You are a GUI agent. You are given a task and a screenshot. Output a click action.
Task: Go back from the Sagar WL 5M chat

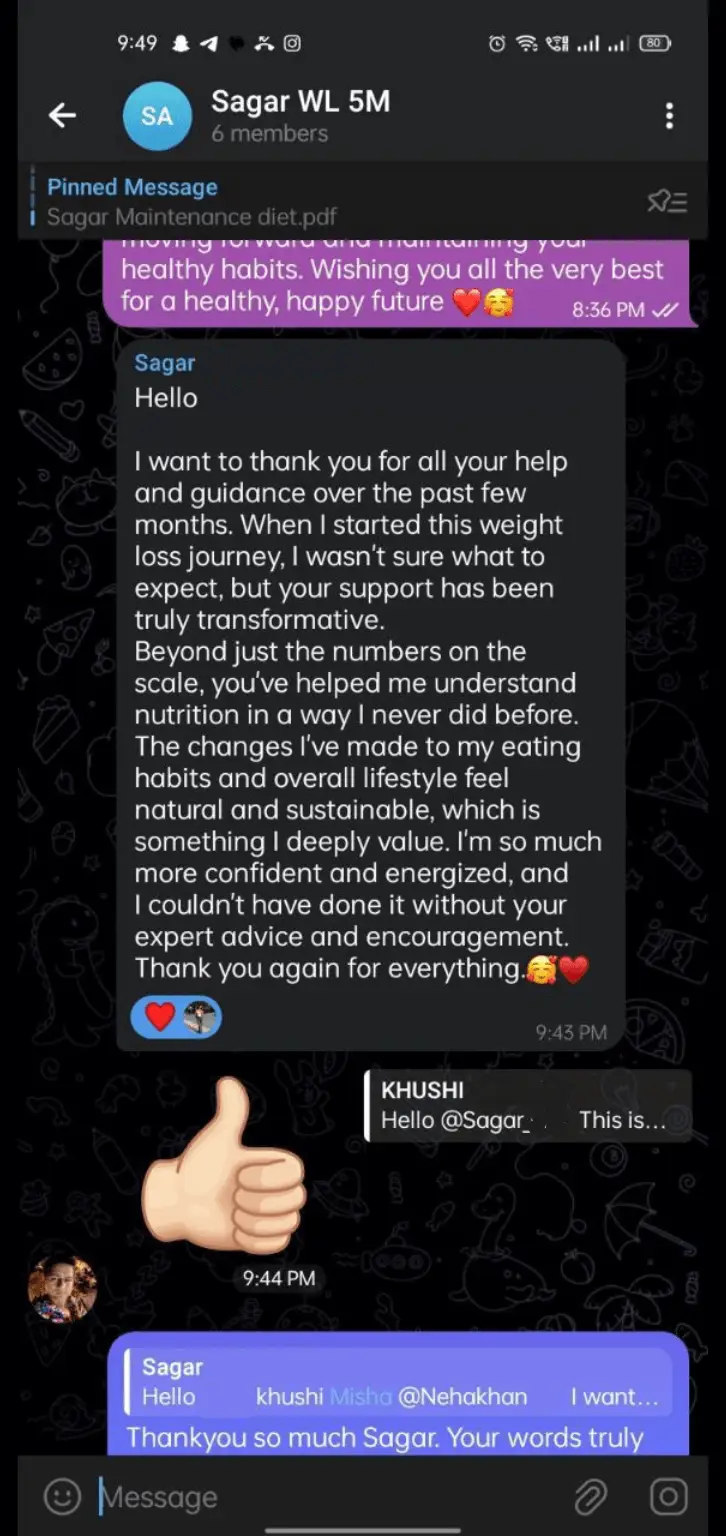pos(62,117)
